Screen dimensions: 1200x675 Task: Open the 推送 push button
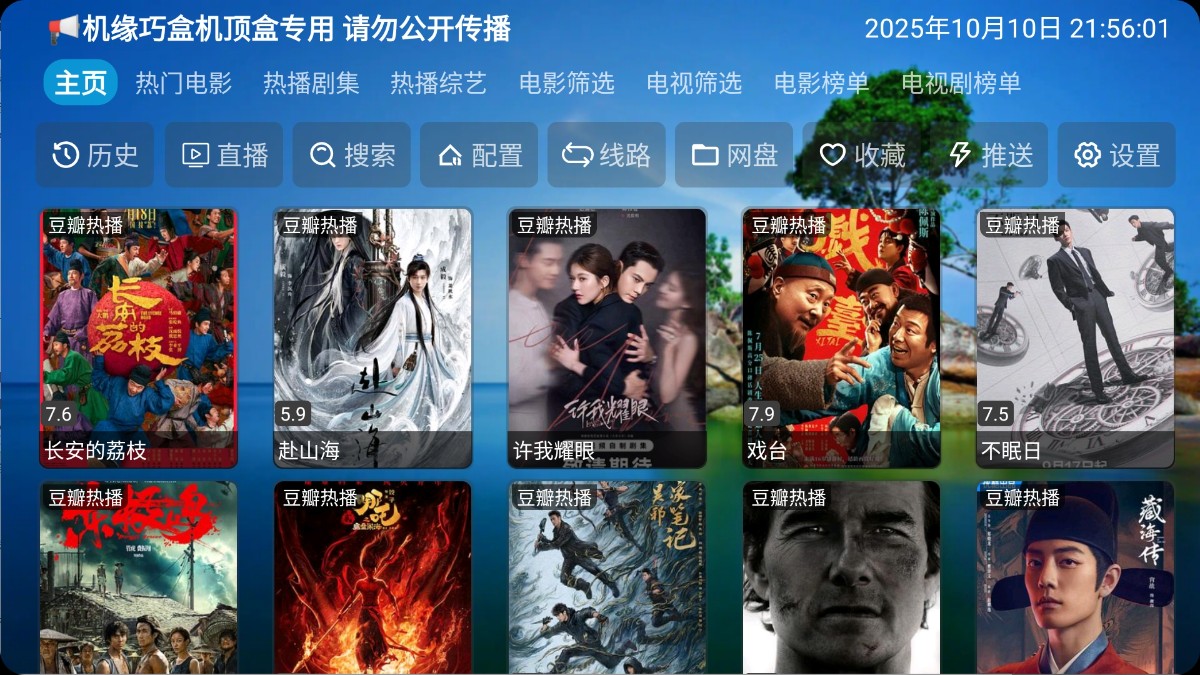point(989,155)
